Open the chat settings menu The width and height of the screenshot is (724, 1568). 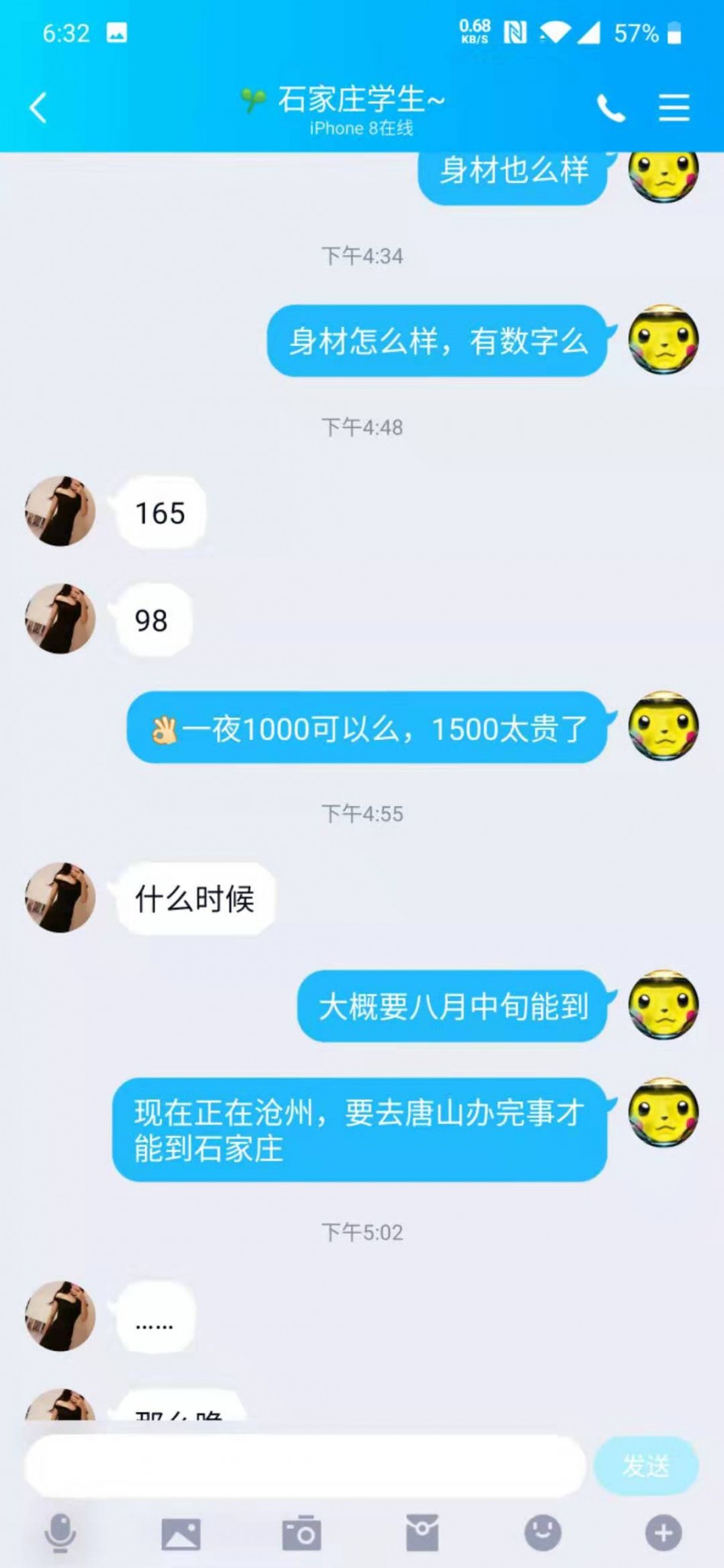click(x=674, y=108)
